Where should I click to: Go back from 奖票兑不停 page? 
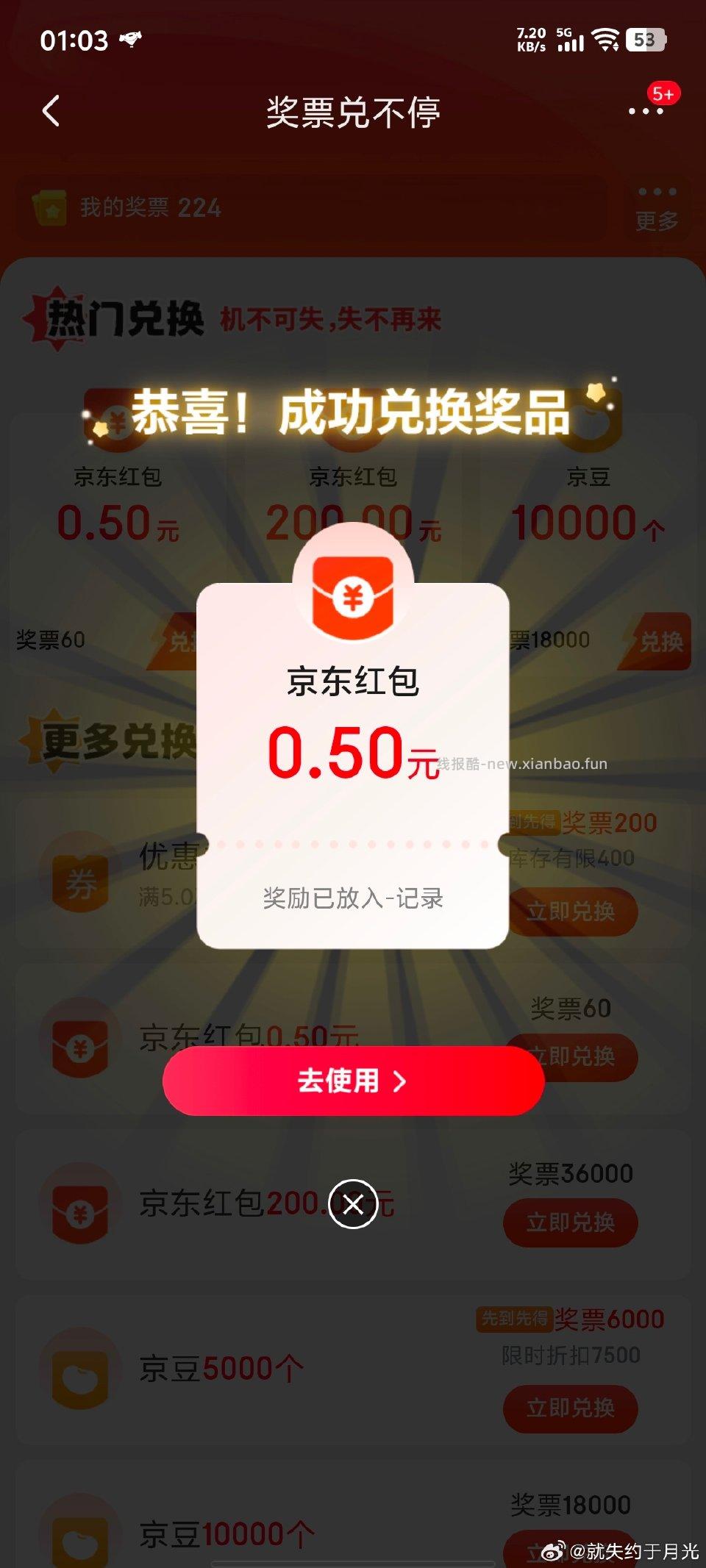click(x=51, y=112)
